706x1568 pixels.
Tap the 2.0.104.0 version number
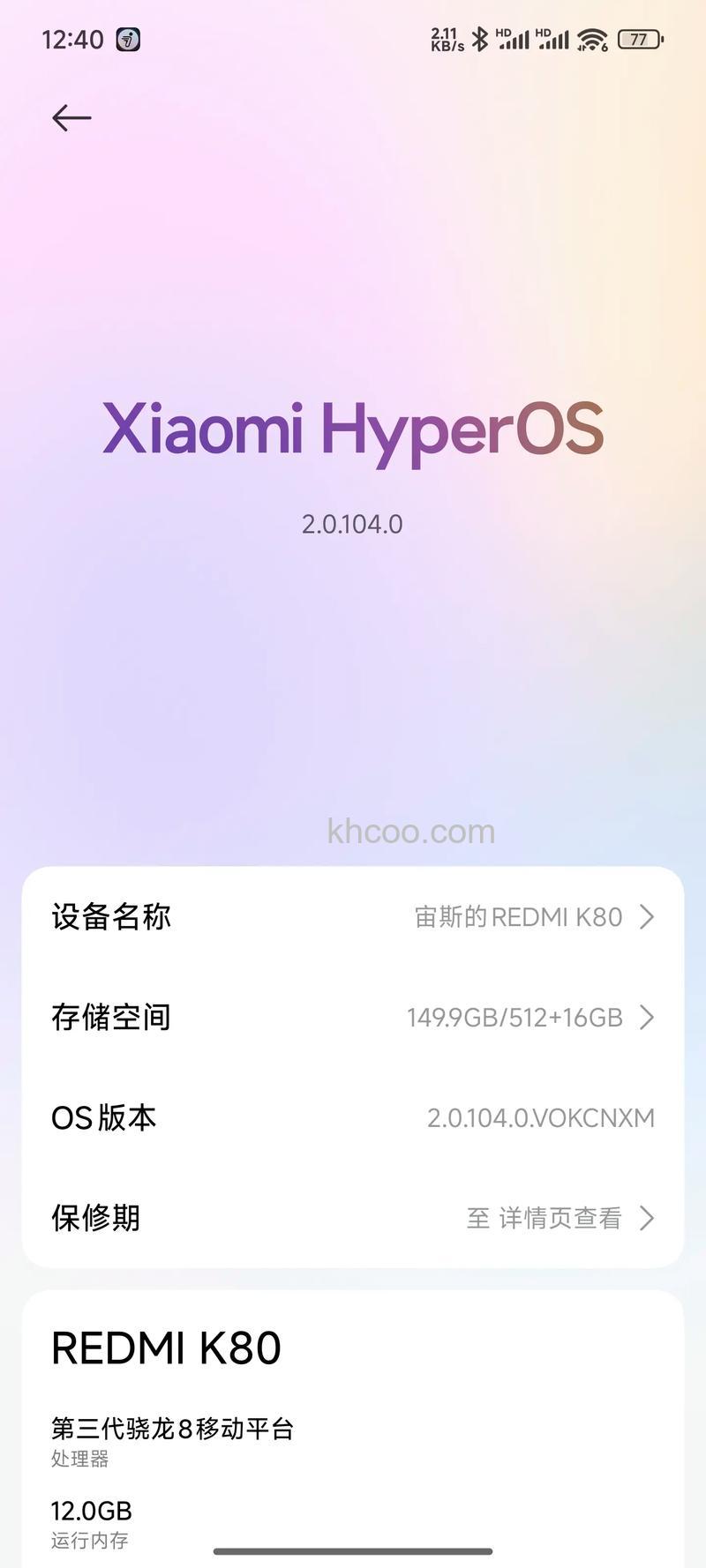[353, 524]
